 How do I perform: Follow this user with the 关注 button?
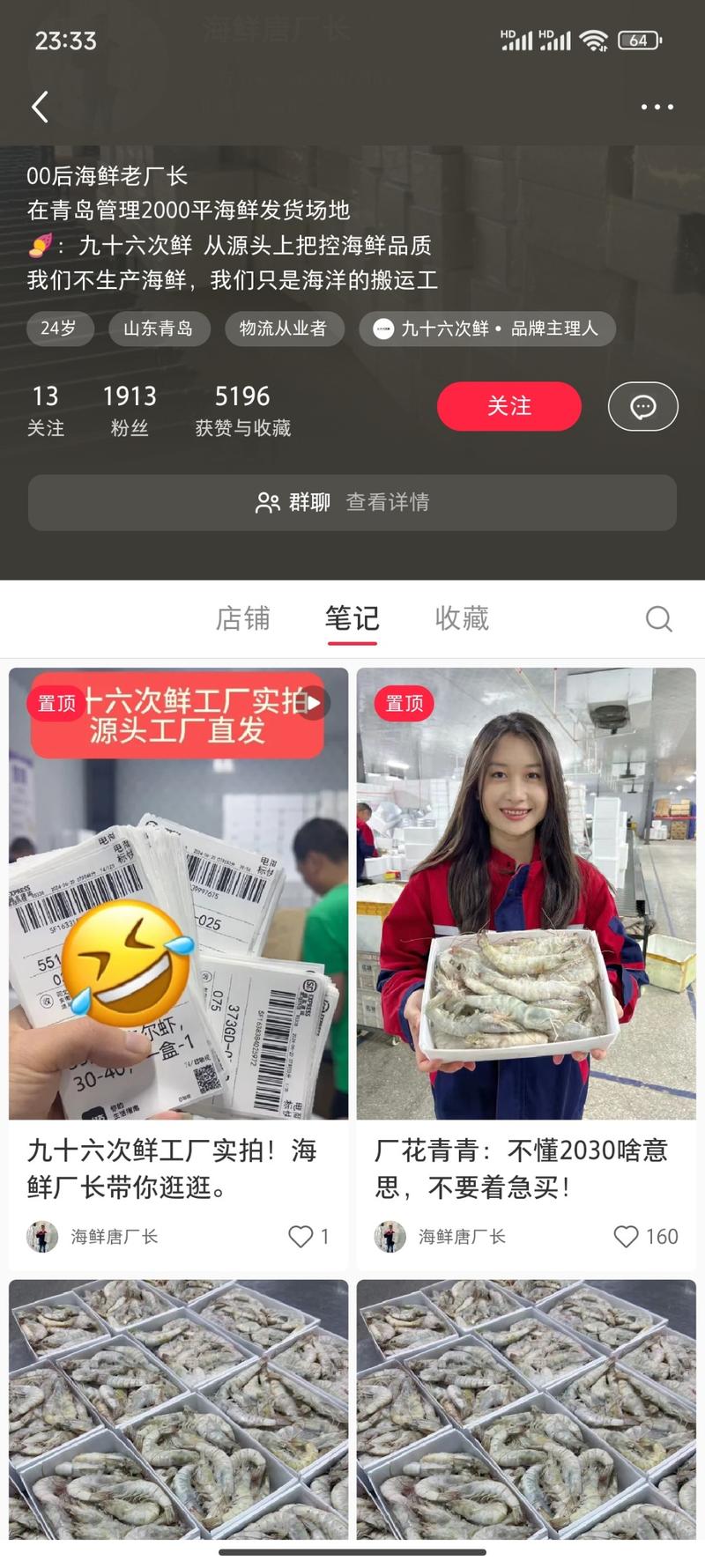(508, 406)
